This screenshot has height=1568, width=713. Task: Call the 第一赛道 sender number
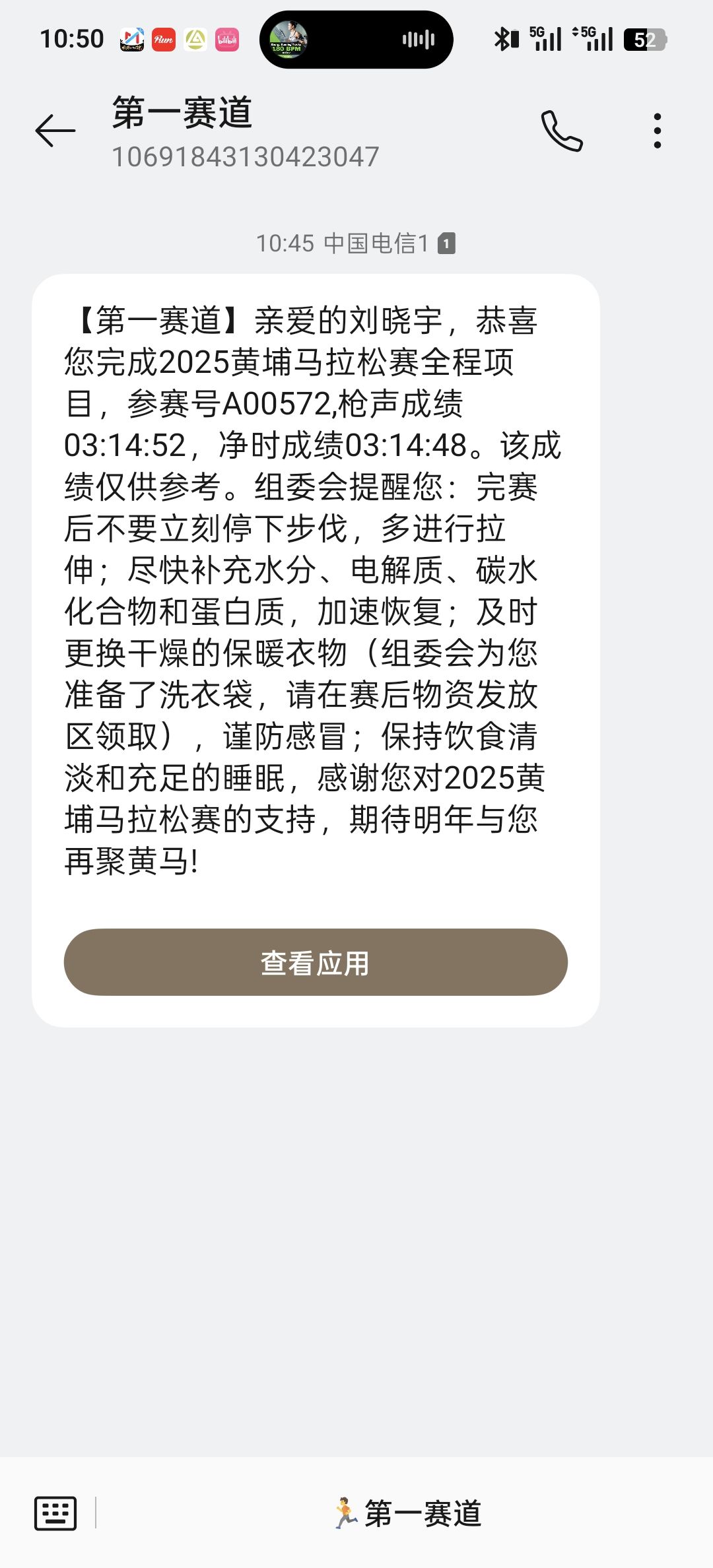[562, 131]
